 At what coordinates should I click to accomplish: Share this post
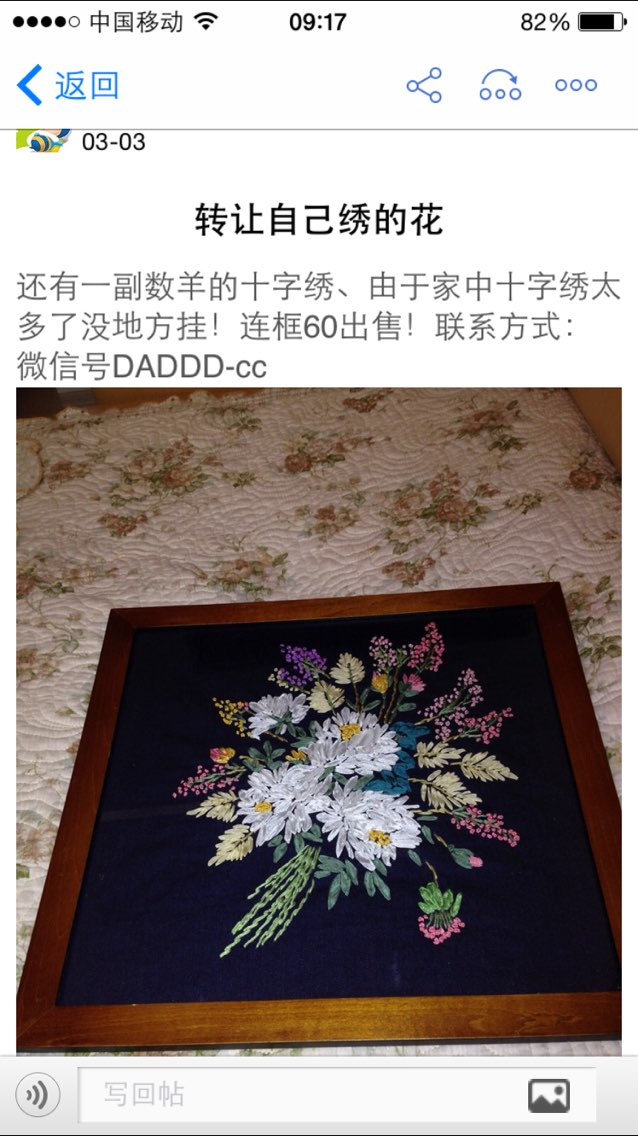coord(424,85)
